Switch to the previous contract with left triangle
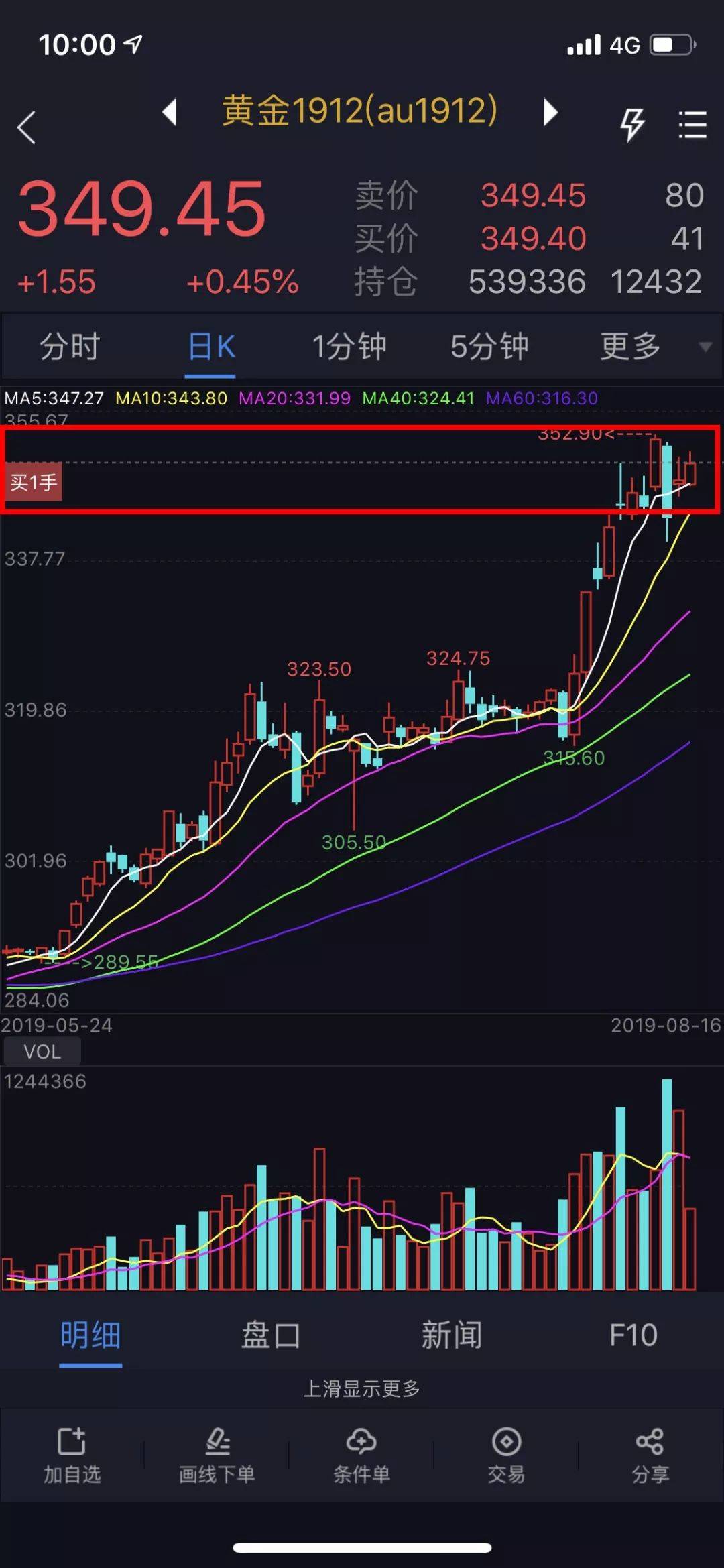 coord(170,111)
